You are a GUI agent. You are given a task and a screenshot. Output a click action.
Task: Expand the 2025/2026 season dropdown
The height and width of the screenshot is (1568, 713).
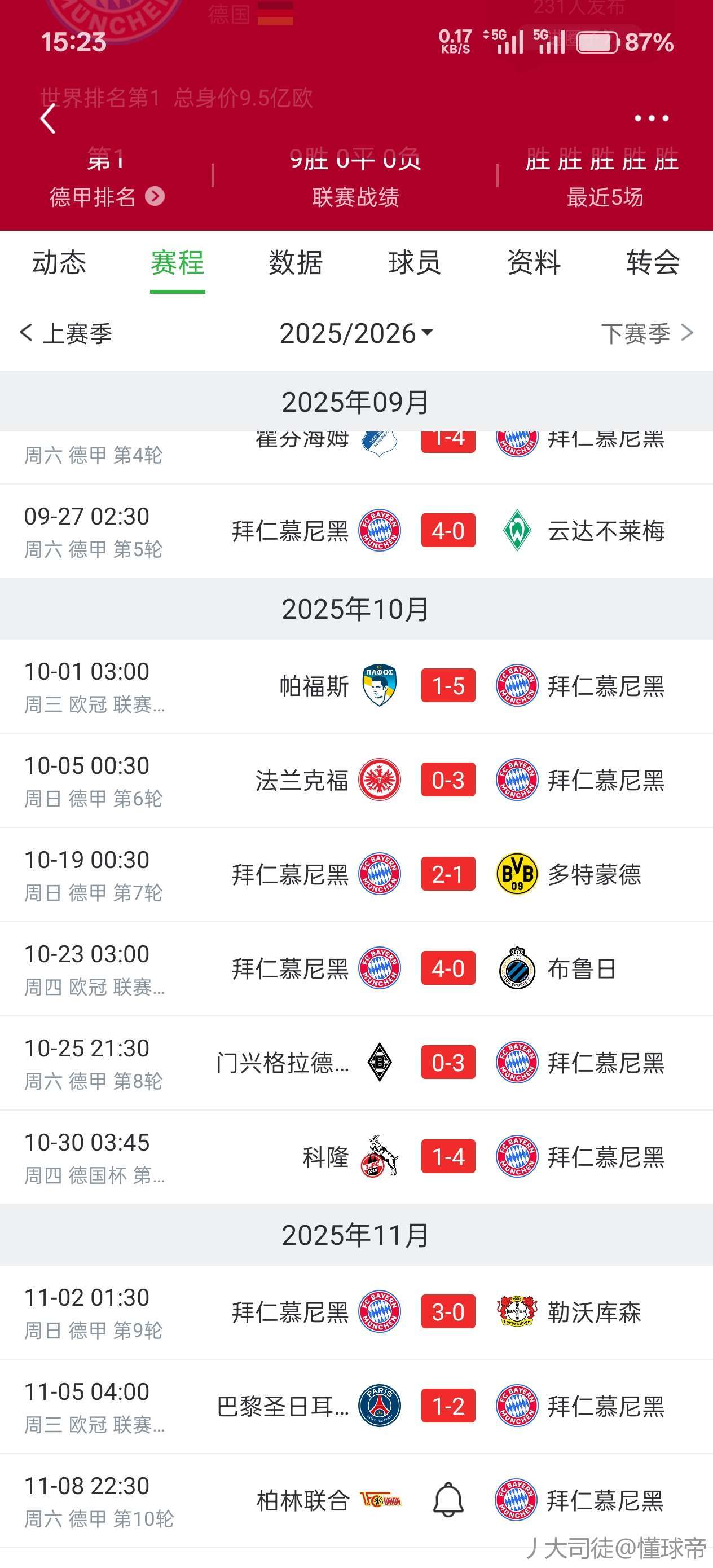pyautogui.click(x=356, y=333)
